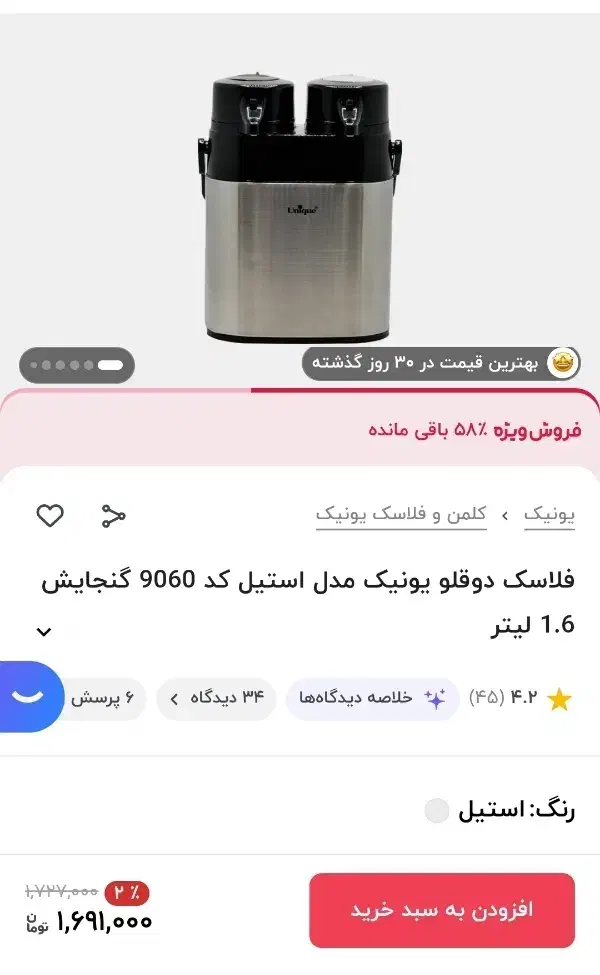The width and height of the screenshot is (600, 975).
Task: Open the یونیک brand link
Action: coord(549,515)
